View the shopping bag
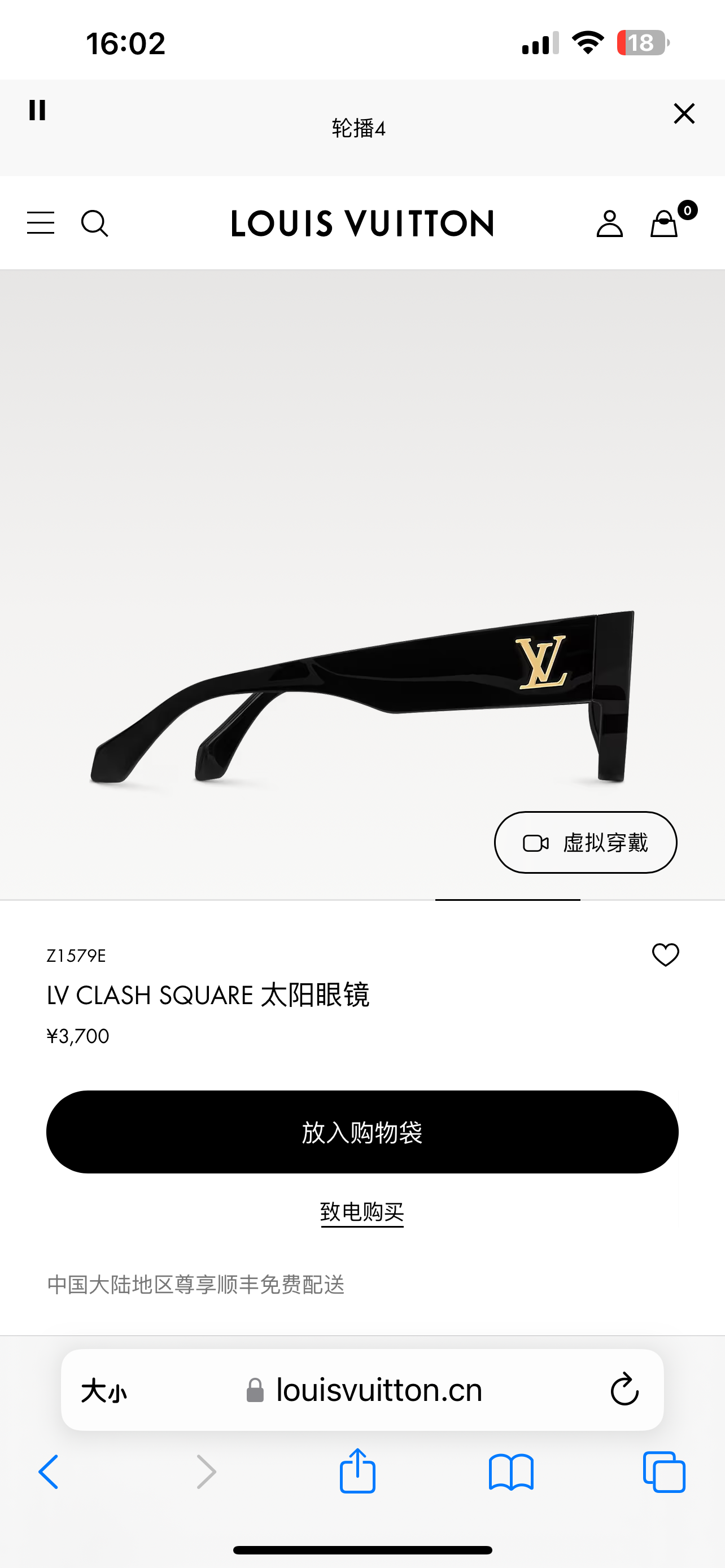 click(x=664, y=224)
